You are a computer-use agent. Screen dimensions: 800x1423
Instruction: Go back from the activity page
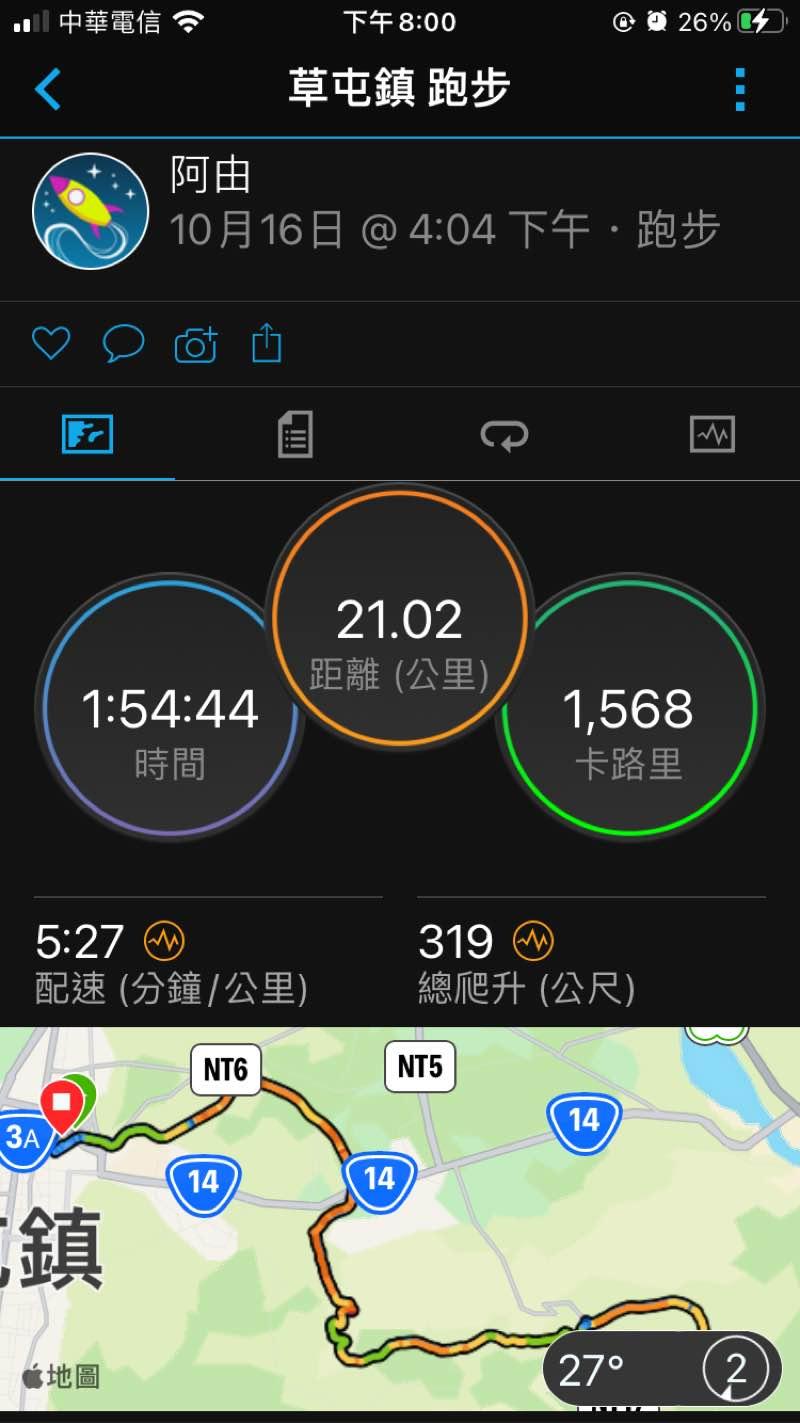pyautogui.click(x=48, y=90)
